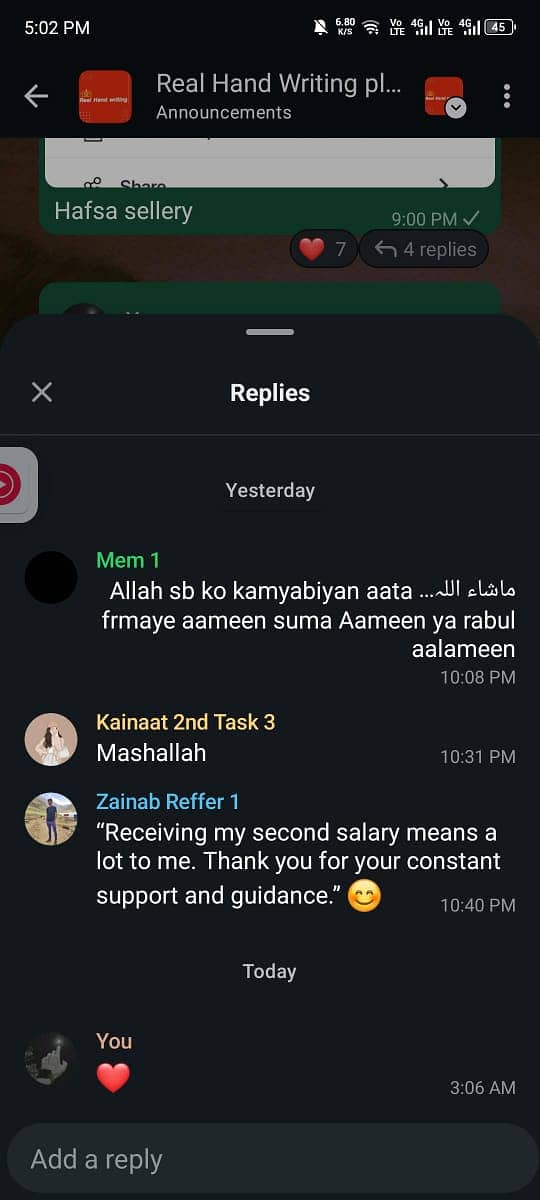Open the three-dot overflow menu
540x1200 pixels.
pyautogui.click(x=507, y=96)
